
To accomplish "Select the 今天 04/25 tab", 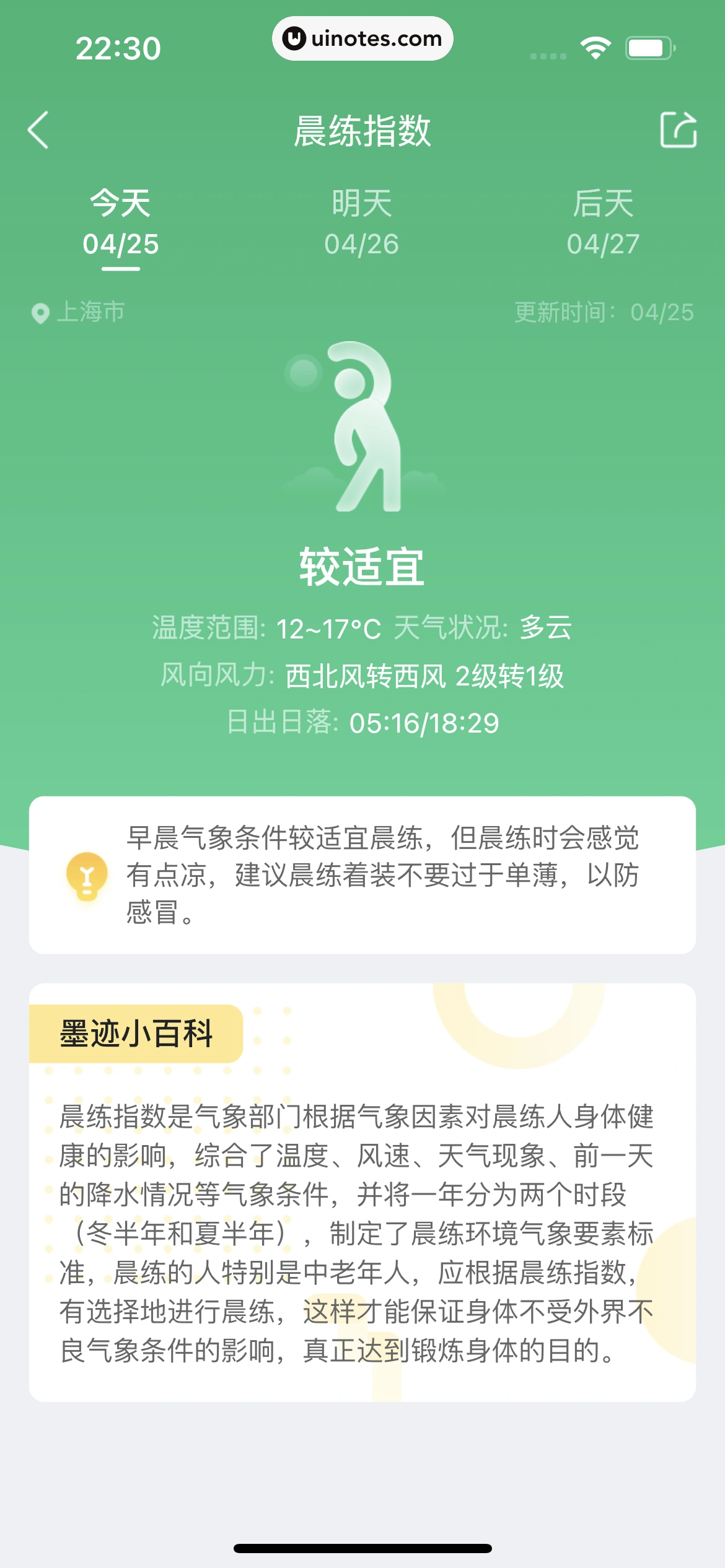I will [121, 223].
